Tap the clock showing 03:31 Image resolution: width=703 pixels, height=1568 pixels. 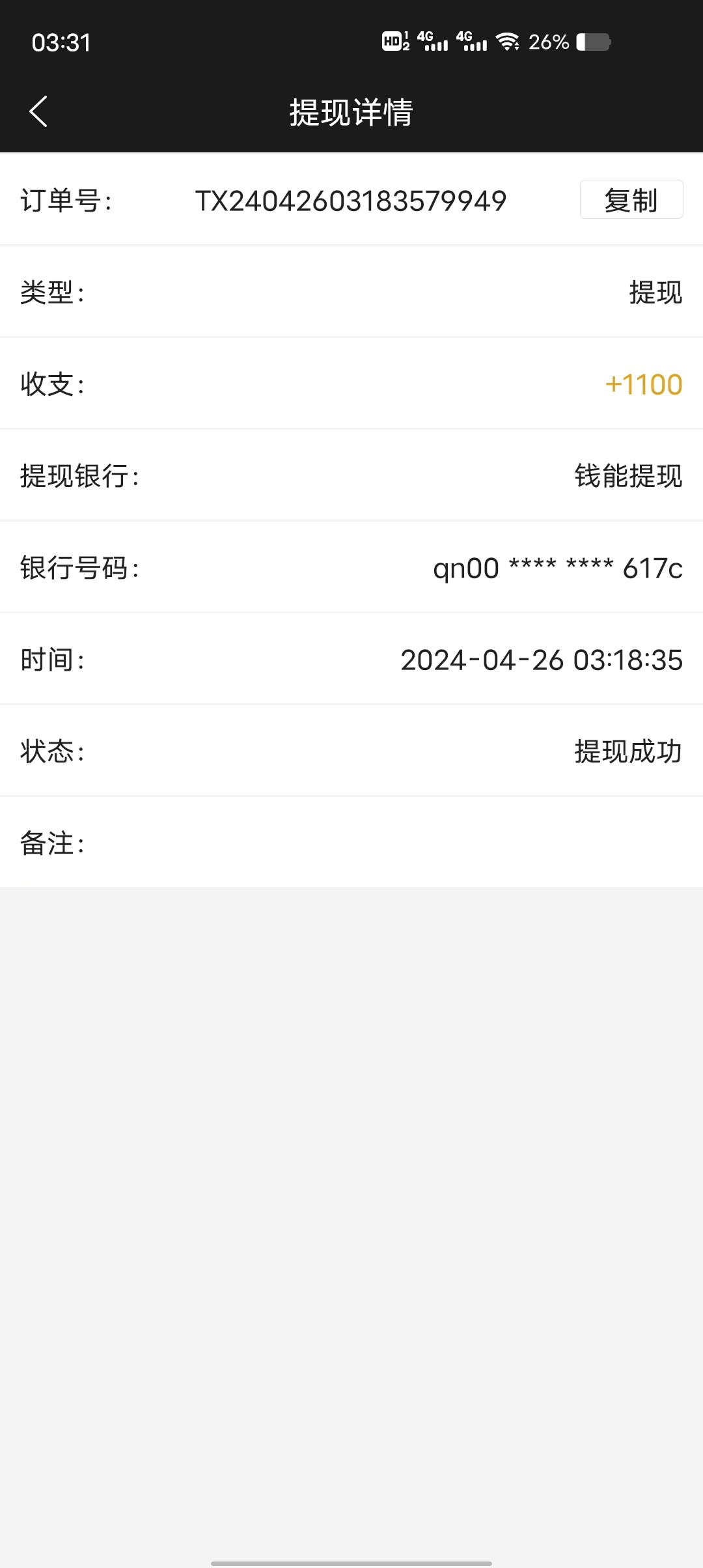point(59,42)
